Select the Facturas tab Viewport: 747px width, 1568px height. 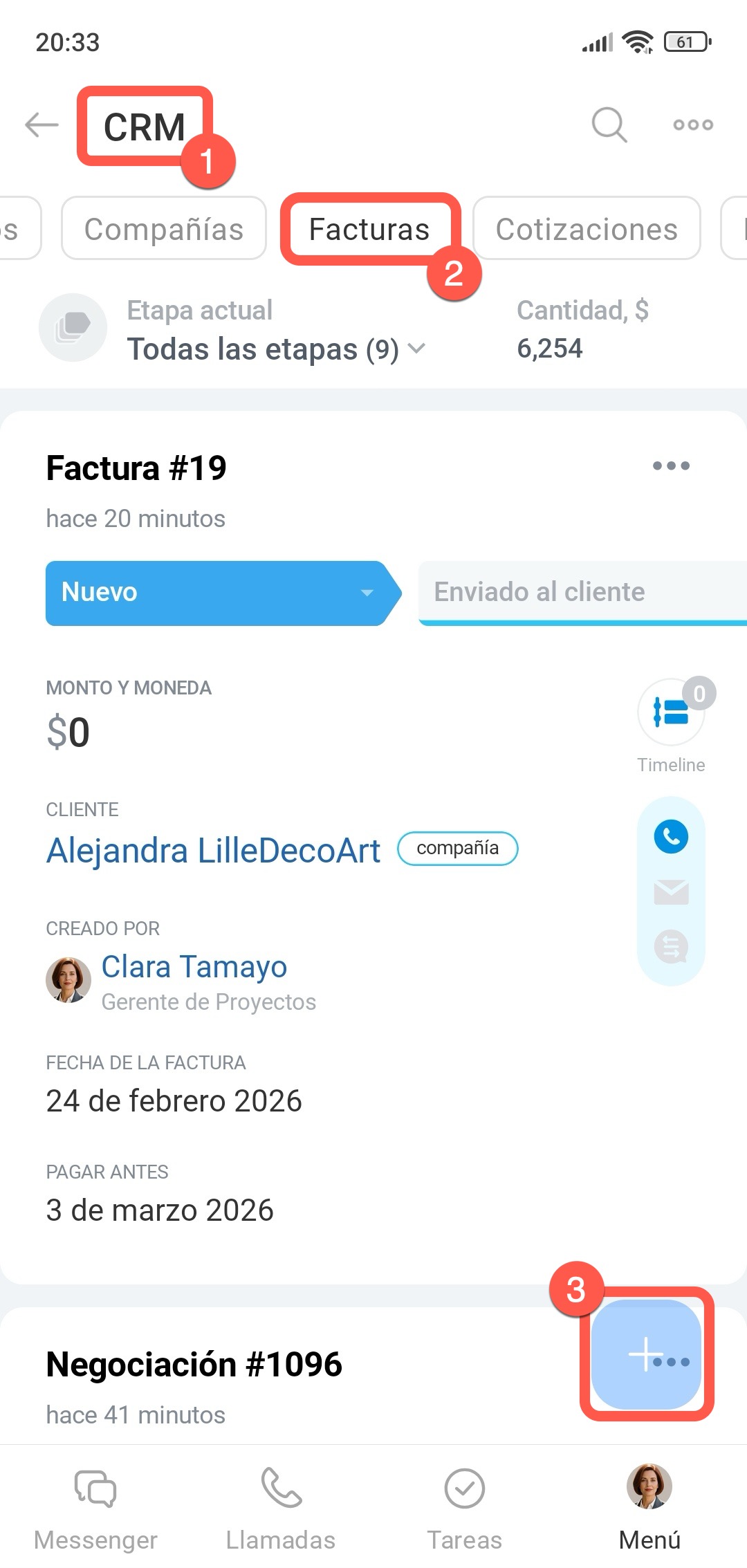coord(369,229)
